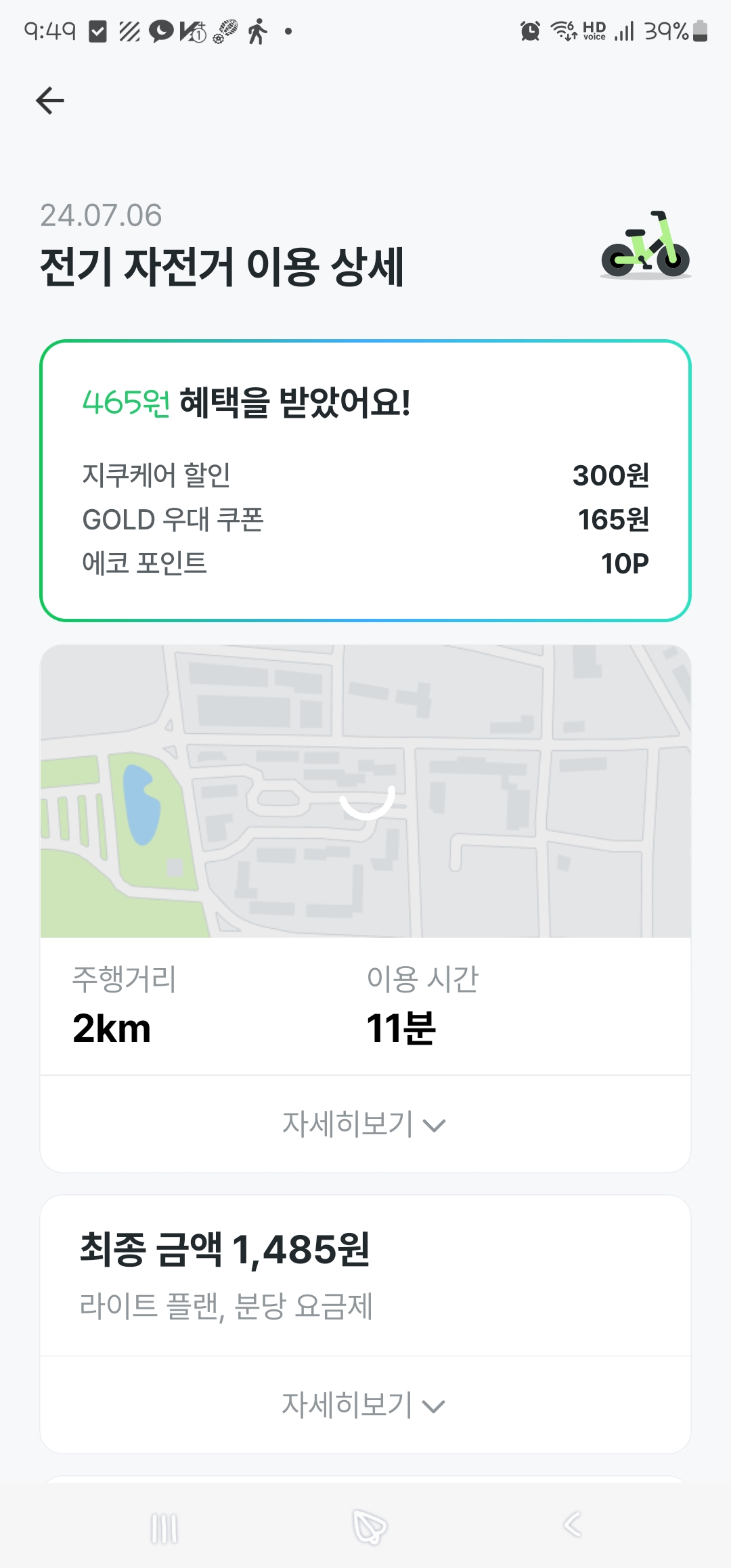Tap the system home button

click(369, 1527)
